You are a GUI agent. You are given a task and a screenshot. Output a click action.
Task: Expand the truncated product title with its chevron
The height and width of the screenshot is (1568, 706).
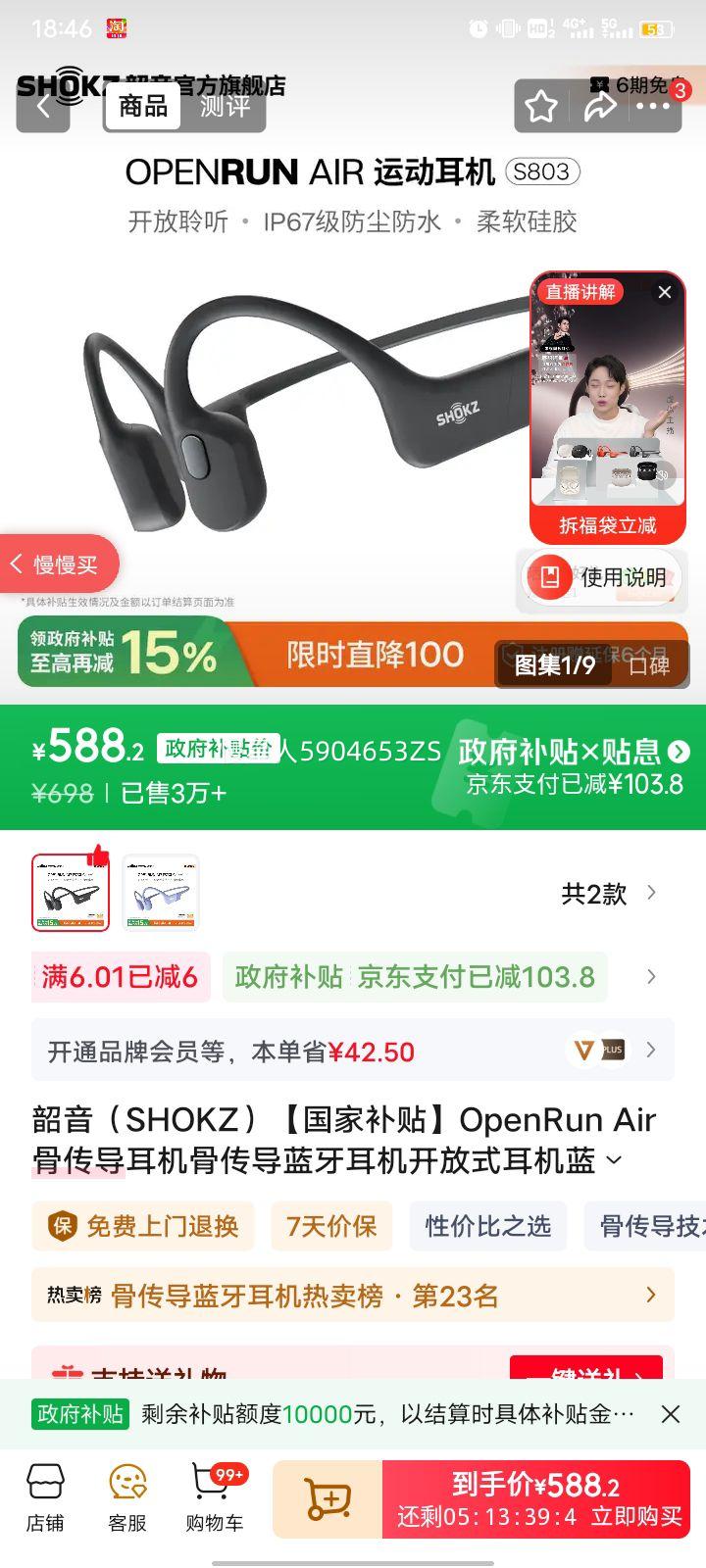615,1159
